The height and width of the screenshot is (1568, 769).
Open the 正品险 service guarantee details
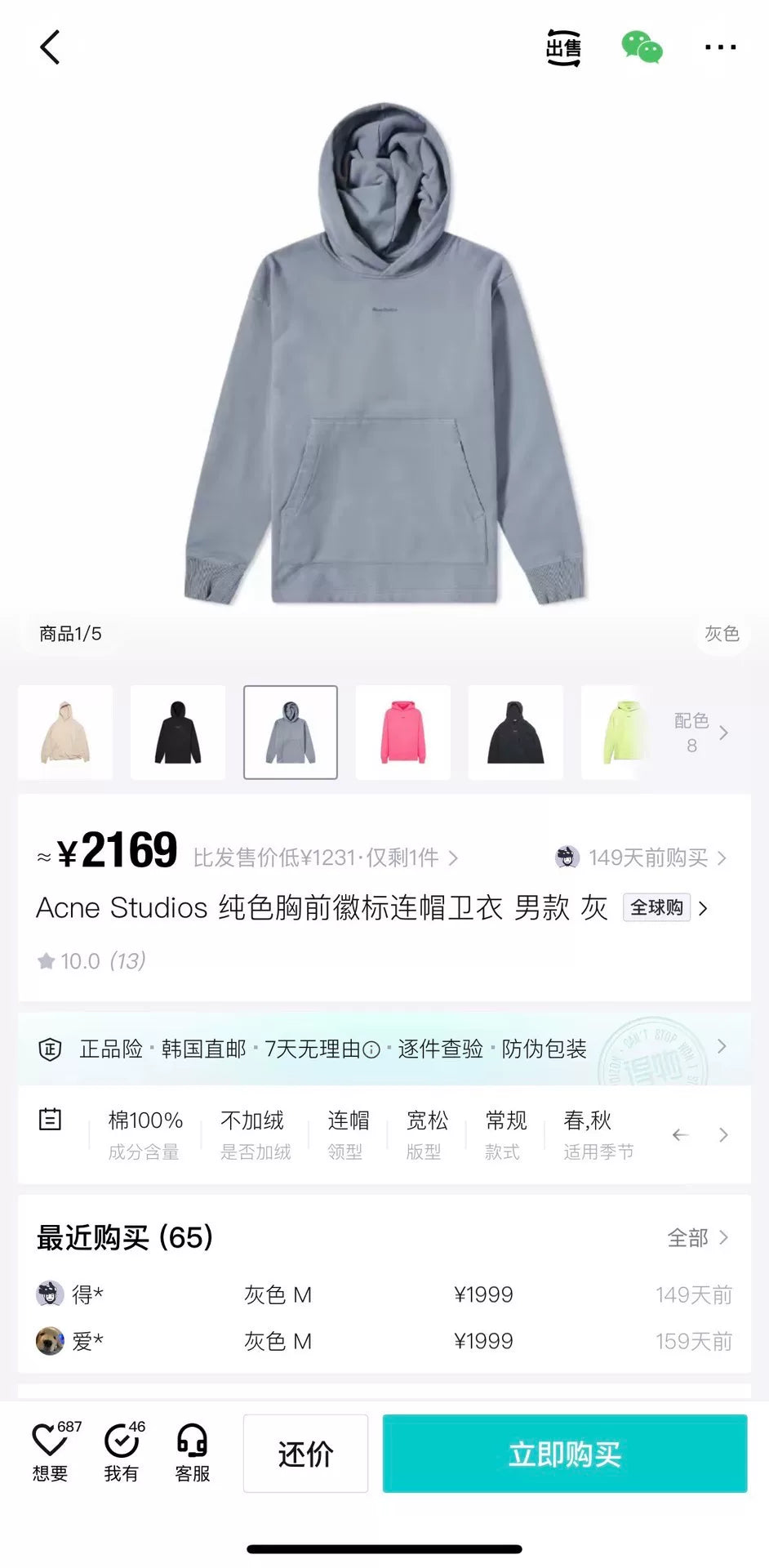(x=384, y=1048)
